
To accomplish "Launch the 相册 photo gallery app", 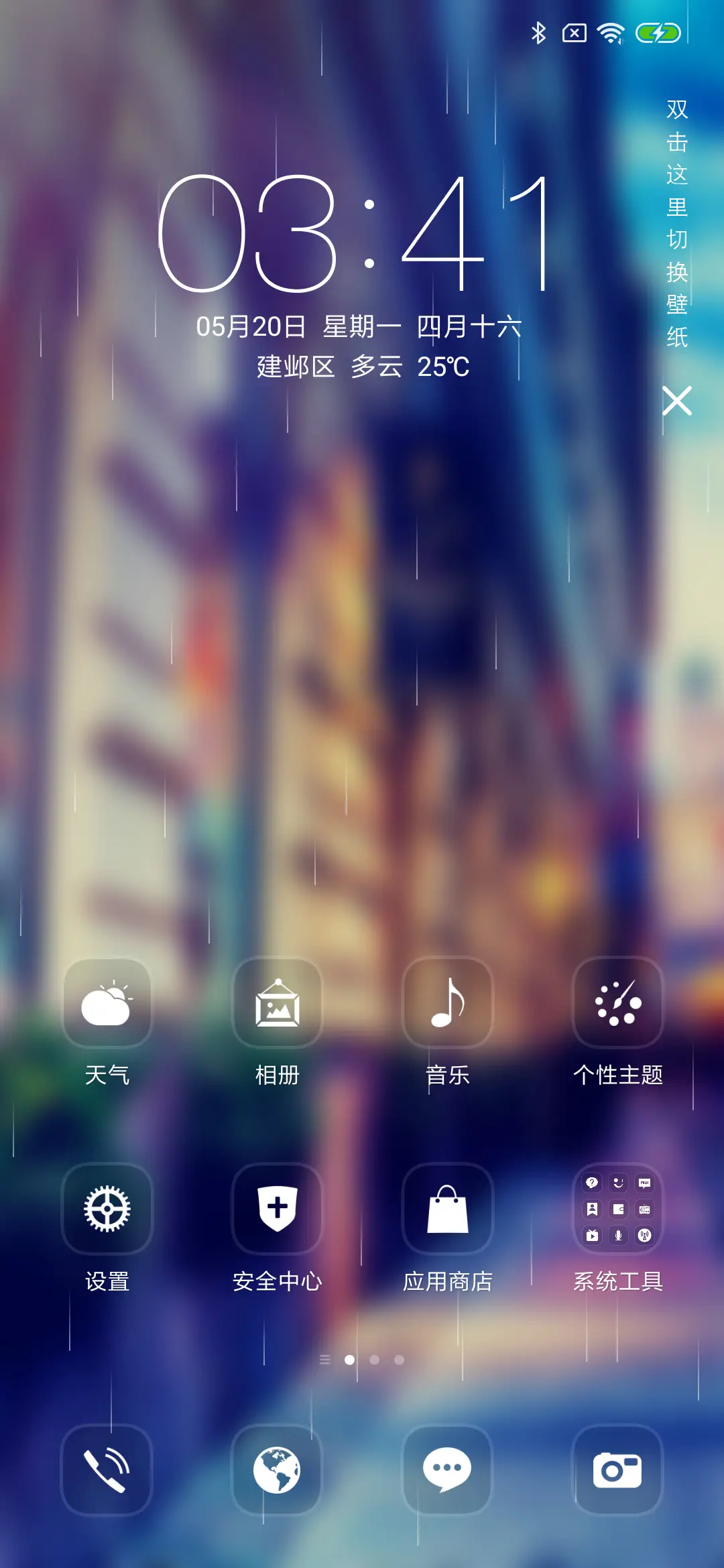I will pos(278,1003).
